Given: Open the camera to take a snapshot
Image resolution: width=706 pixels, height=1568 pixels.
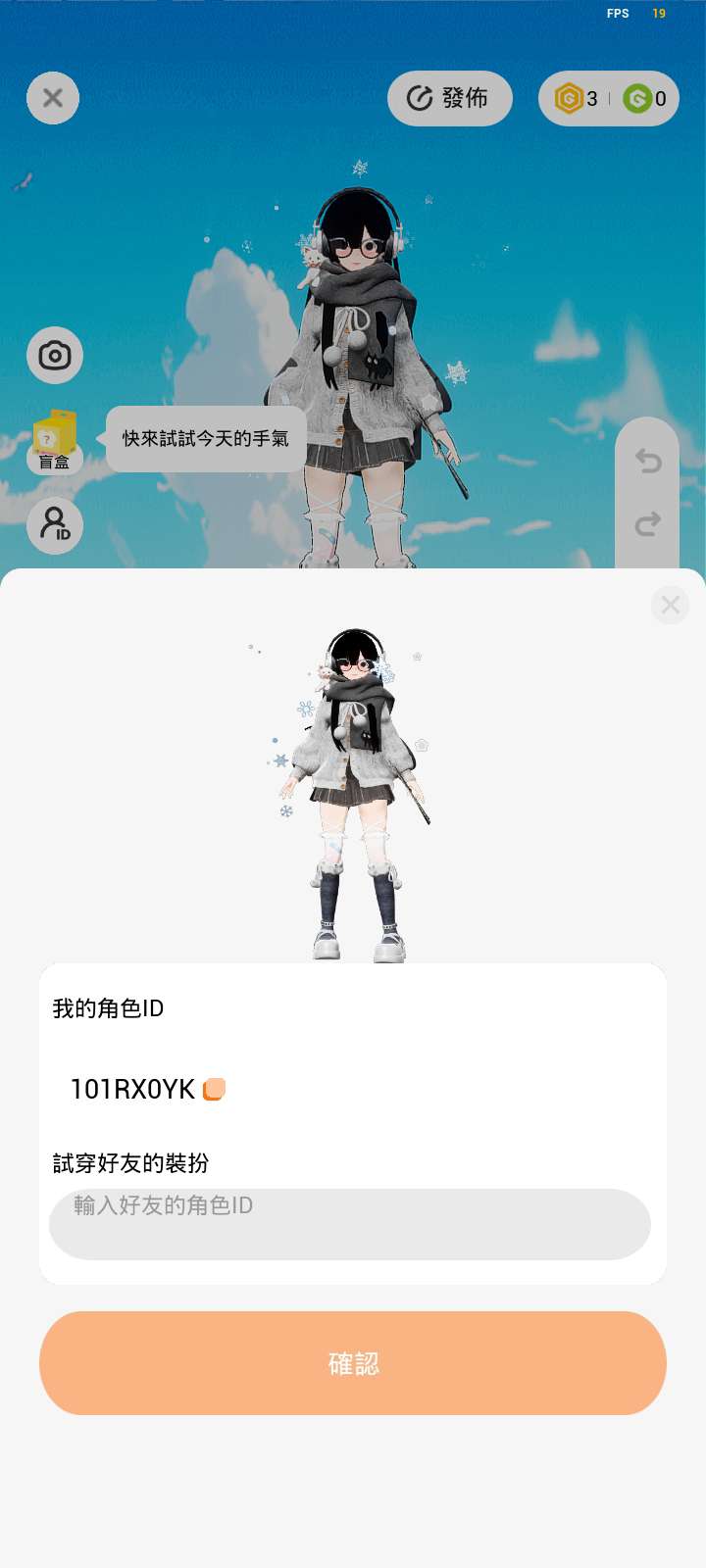Looking at the screenshot, I should coord(55,355).
